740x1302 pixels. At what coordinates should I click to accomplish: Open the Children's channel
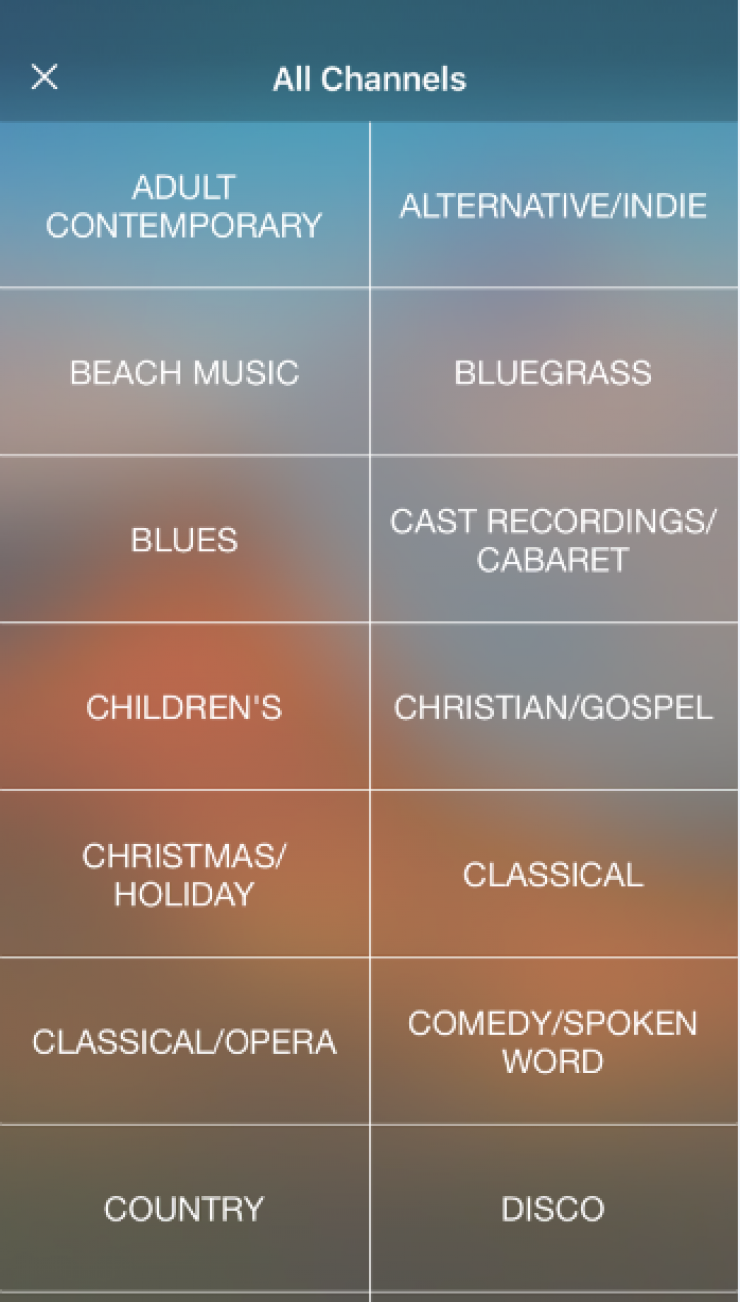coord(184,707)
